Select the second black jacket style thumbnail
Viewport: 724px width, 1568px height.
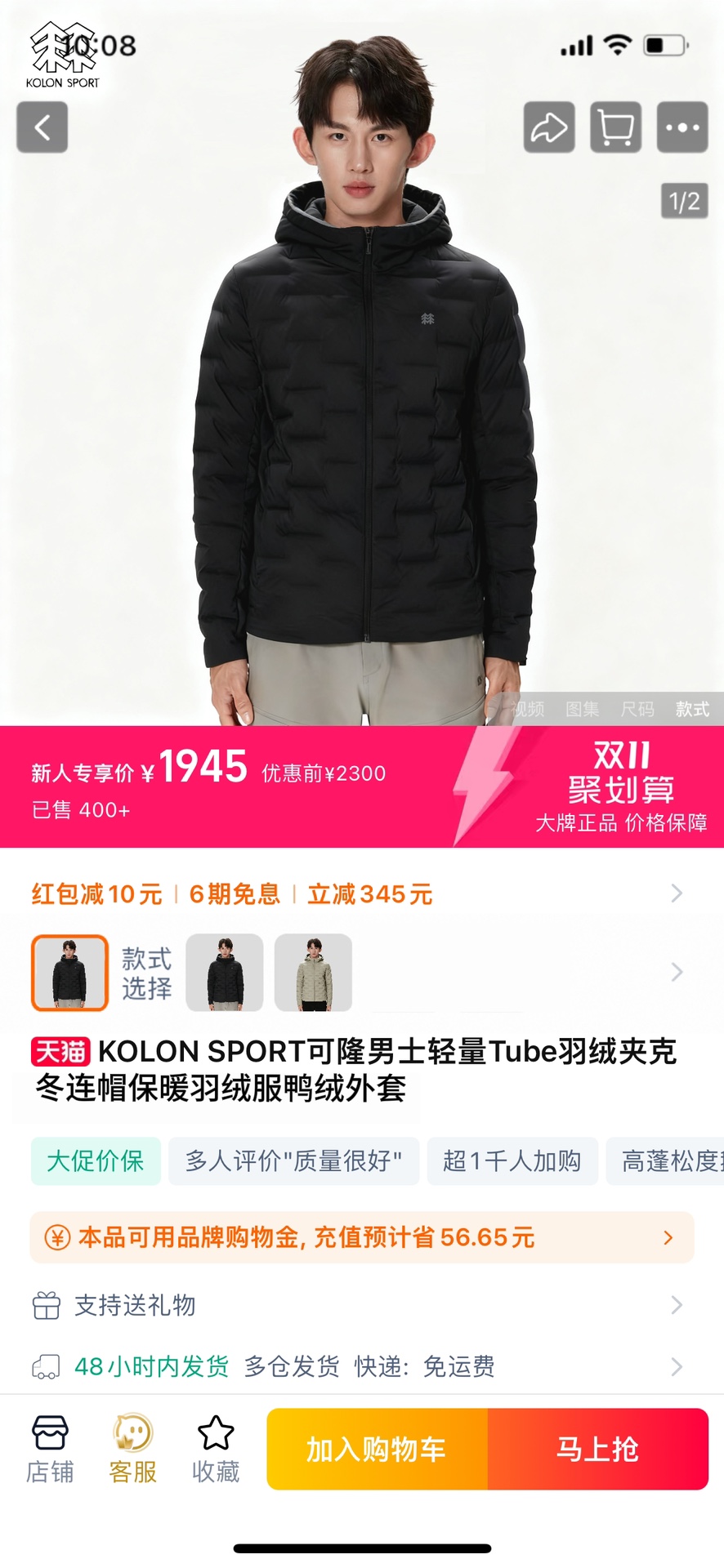coord(225,973)
